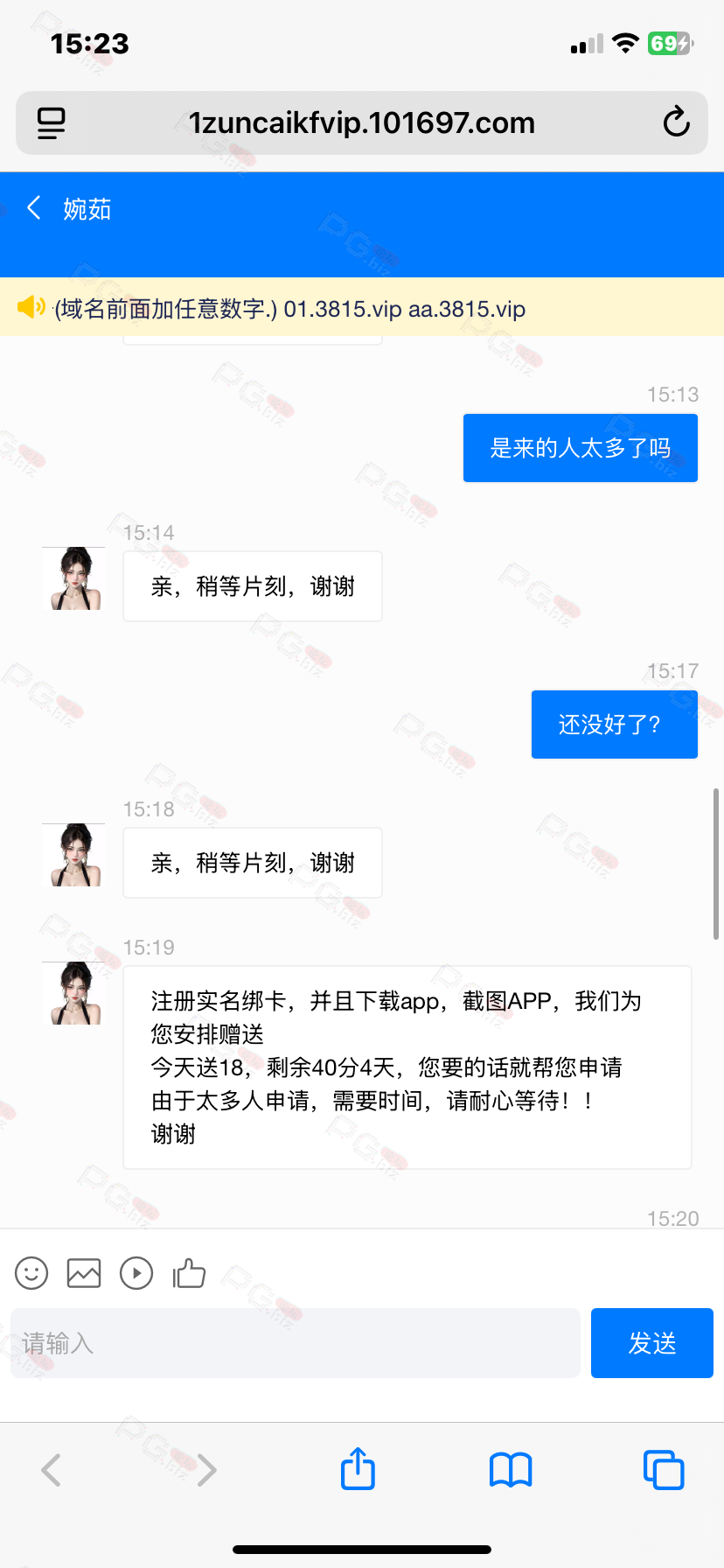Focus the 请输入 message field
Viewport: 724px width, 1568px height.
[296, 1343]
